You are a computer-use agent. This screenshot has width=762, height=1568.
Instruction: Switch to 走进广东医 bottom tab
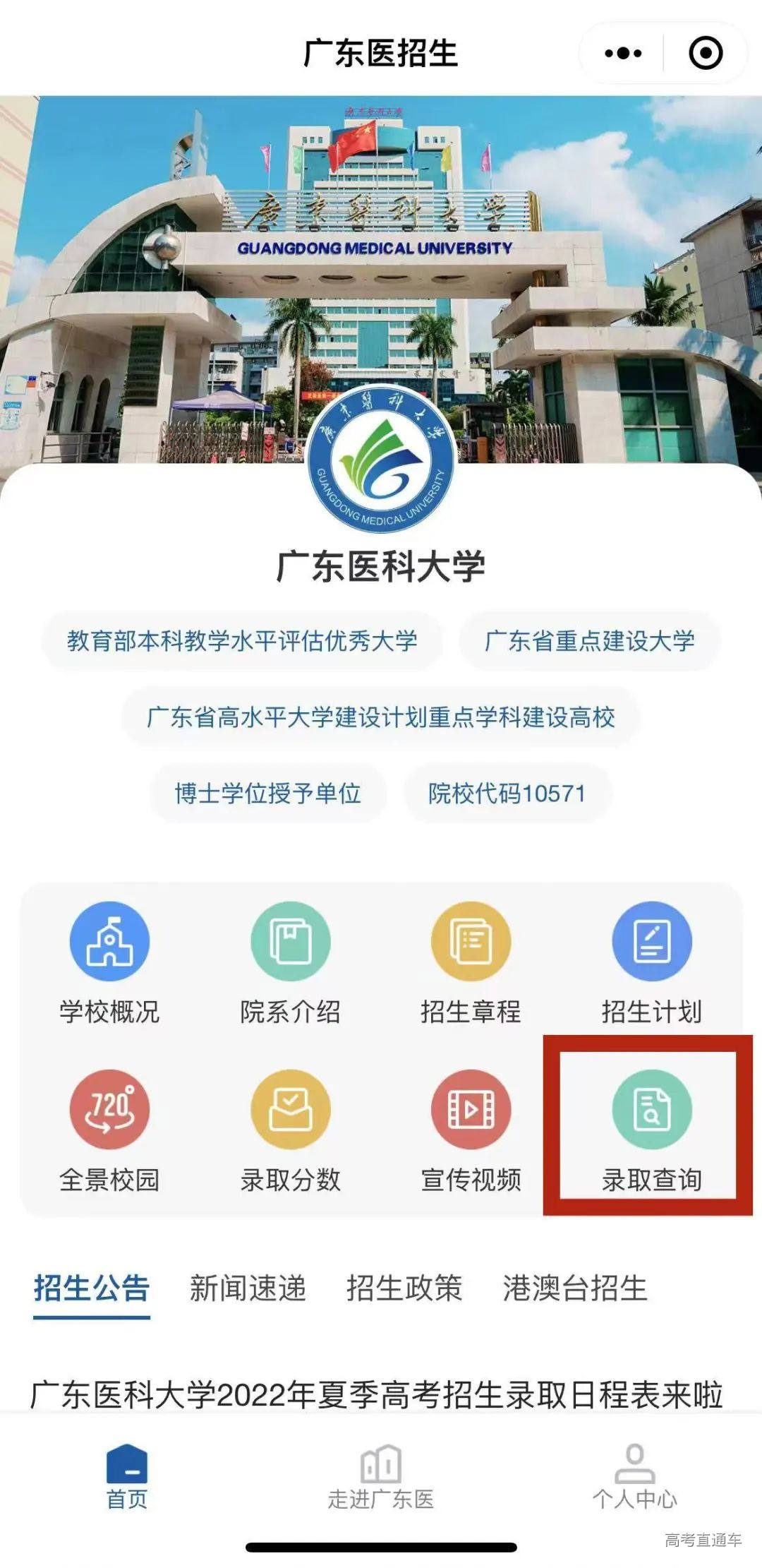pos(381,1477)
